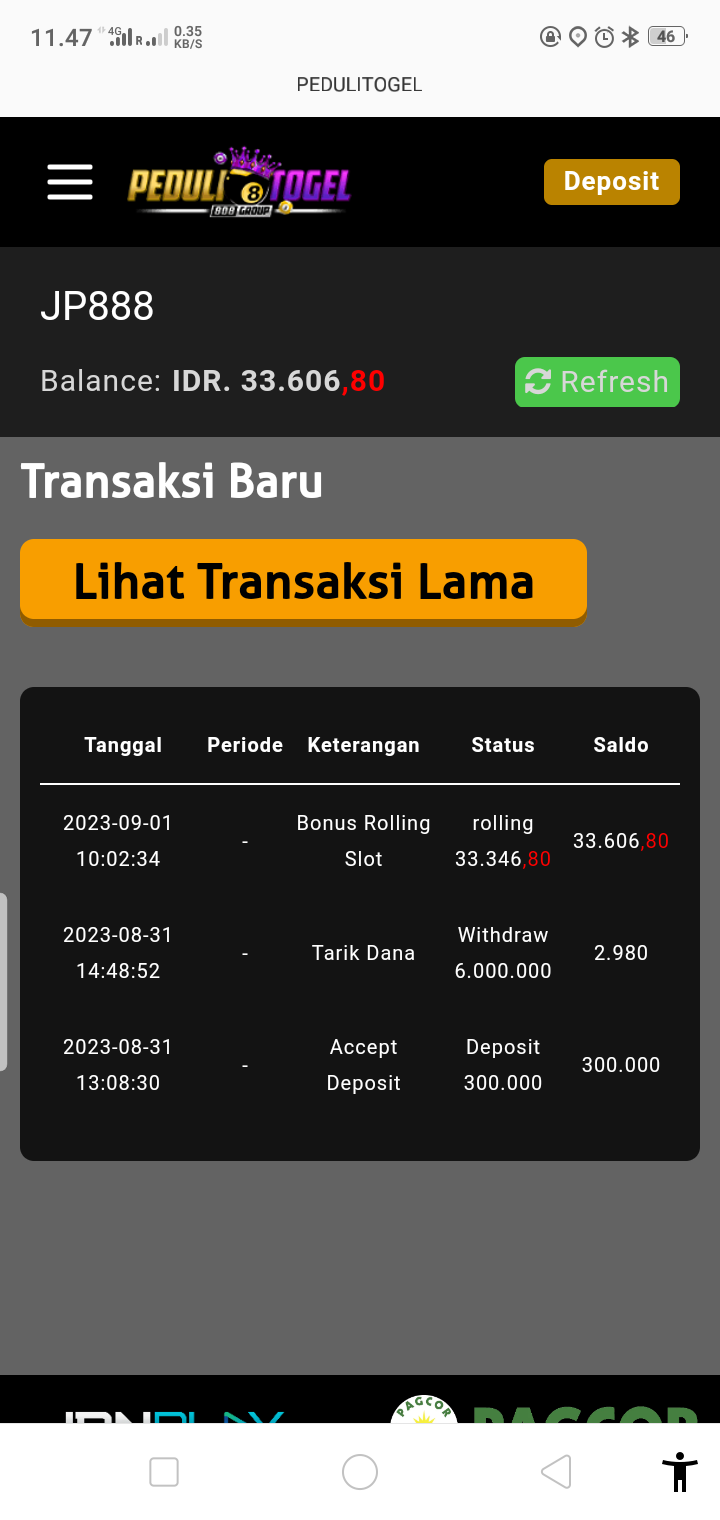Go to the Pedulitogel home logo

(239, 183)
